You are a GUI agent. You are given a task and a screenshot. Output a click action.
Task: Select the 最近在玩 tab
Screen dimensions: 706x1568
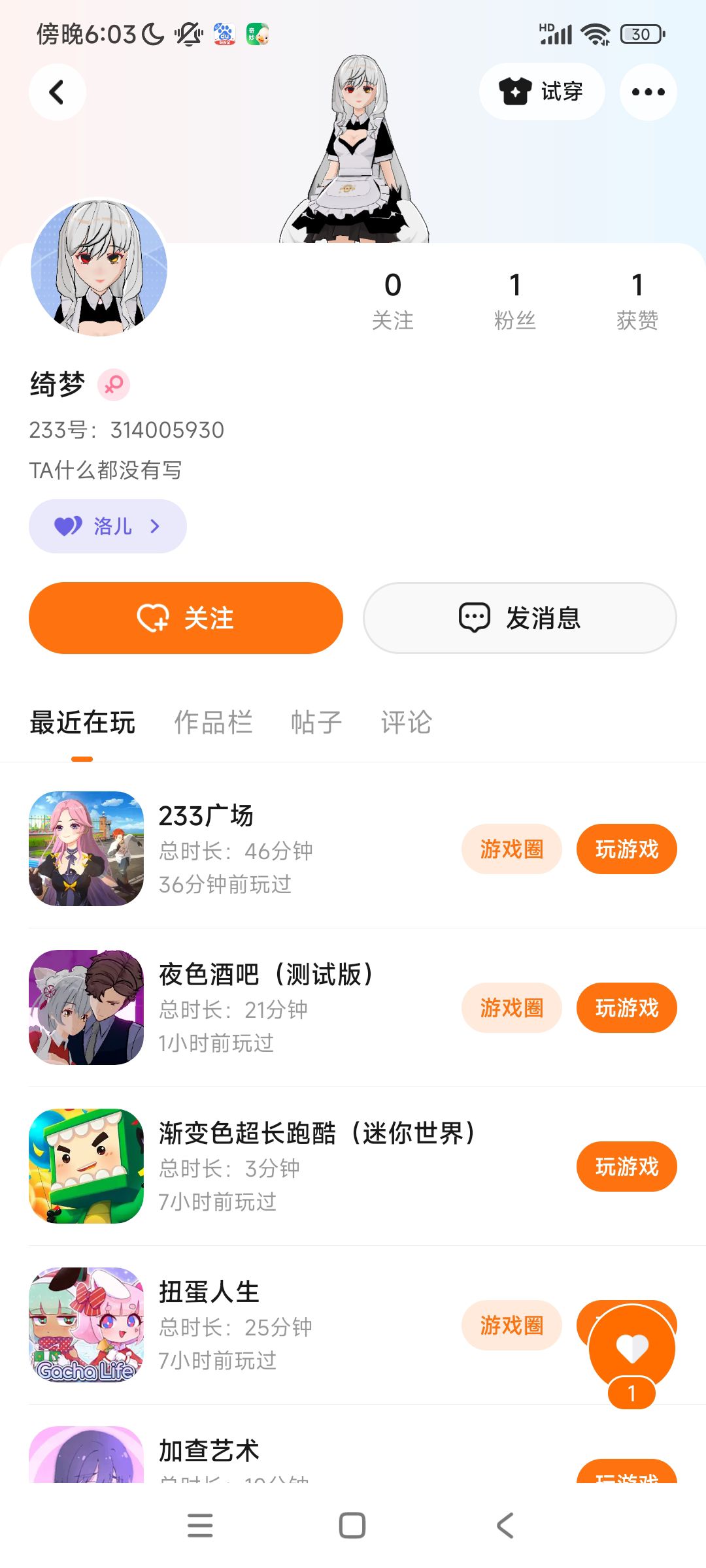point(82,723)
